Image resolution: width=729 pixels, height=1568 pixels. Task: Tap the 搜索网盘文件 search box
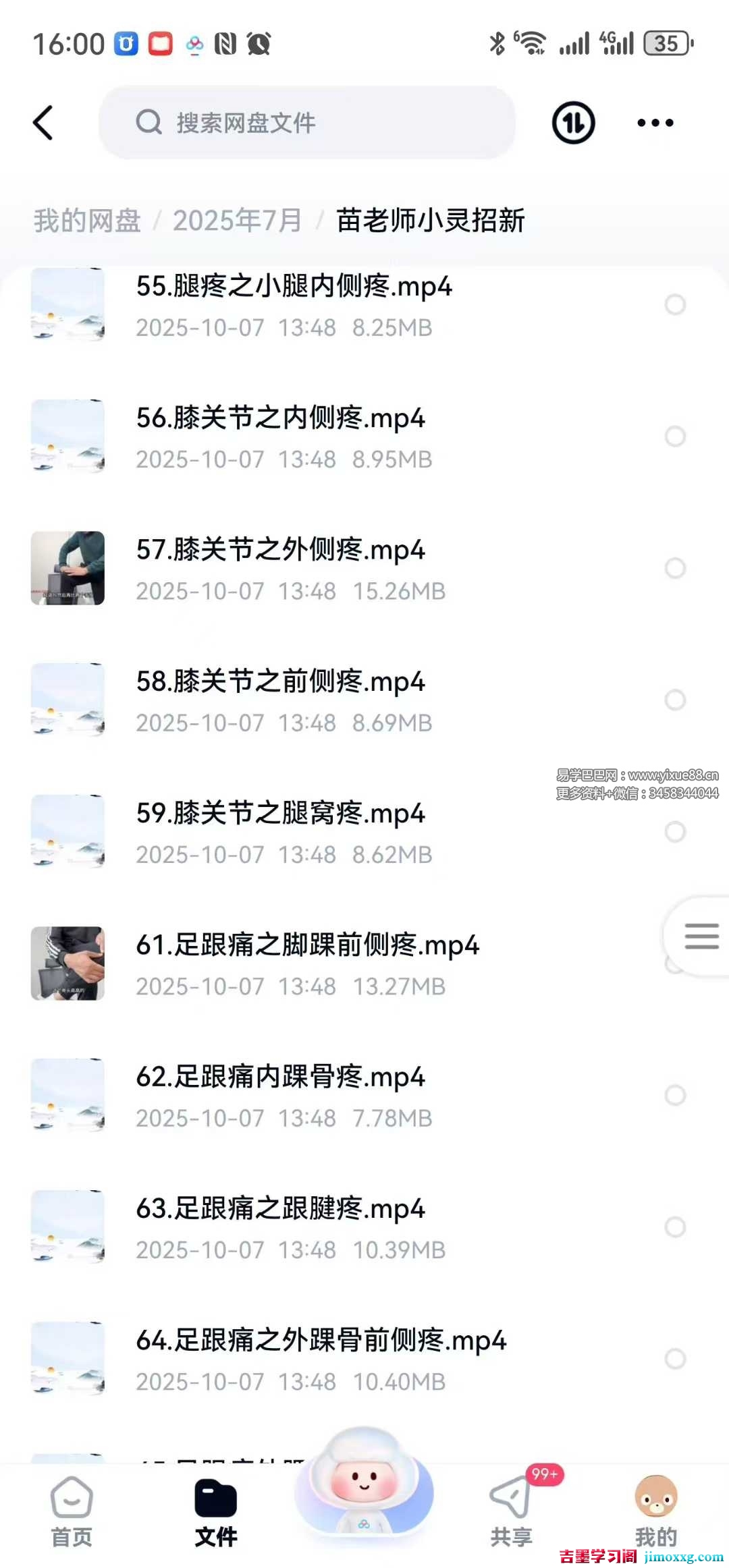click(307, 123)
